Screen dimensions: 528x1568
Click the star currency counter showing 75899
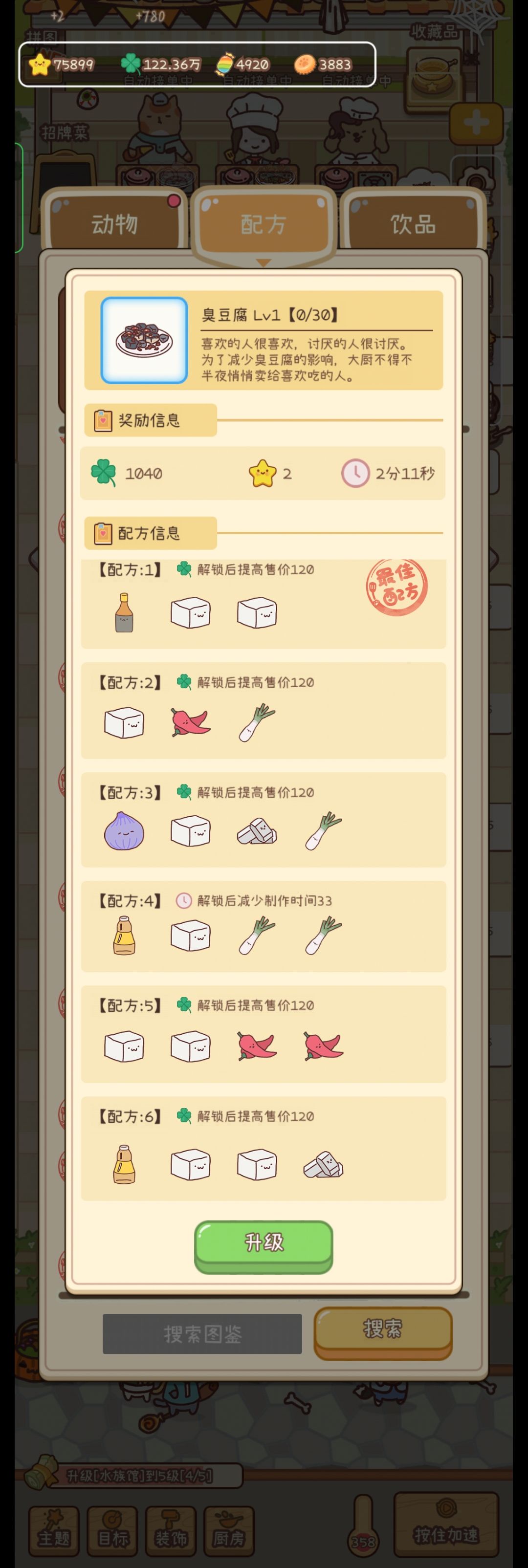[x=61, y=65]
